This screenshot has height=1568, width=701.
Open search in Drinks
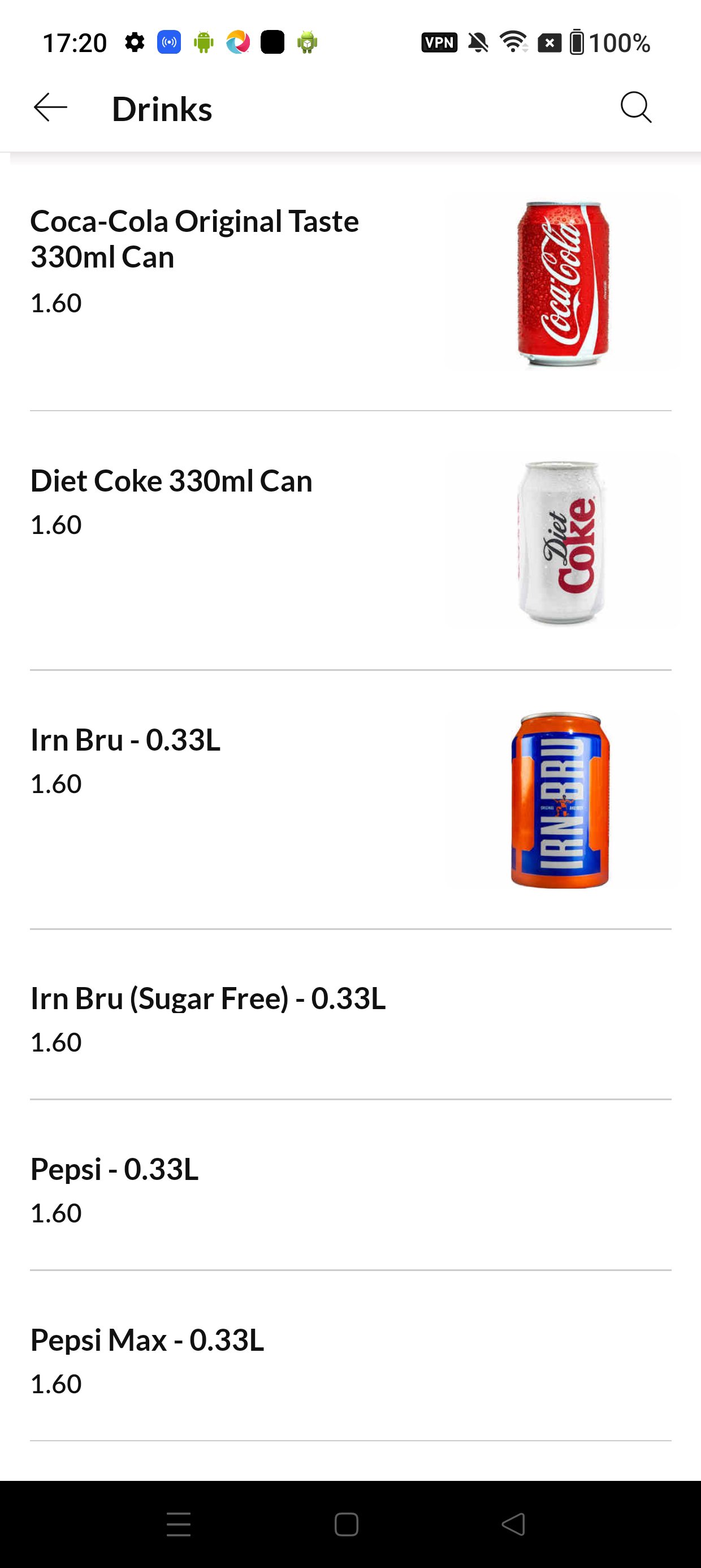coord(636,109)
